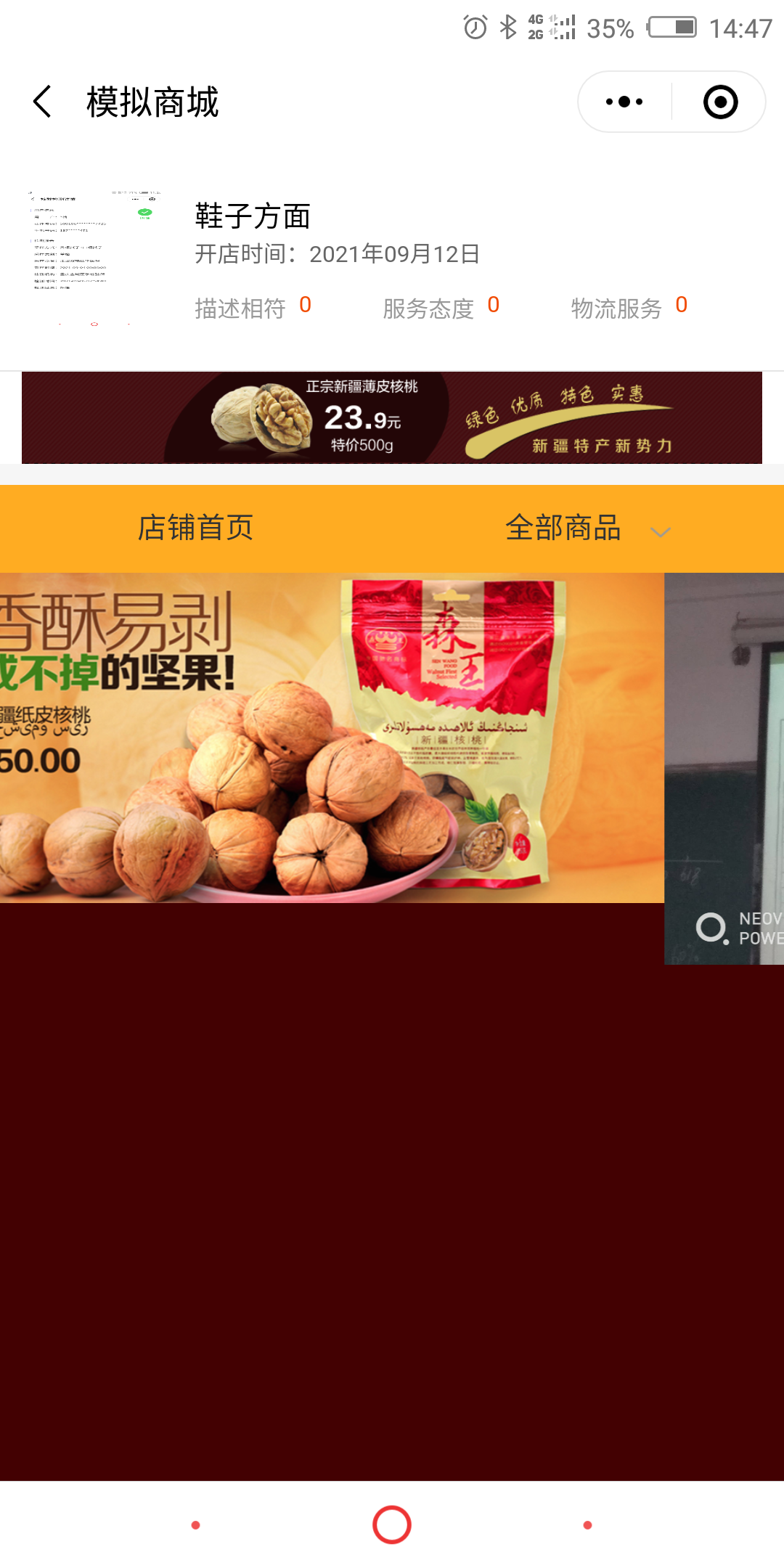The height and width of the screenshot is (1568, 784).
Task: Close the mini program via the target icon
Action: [x=720, y=102]
